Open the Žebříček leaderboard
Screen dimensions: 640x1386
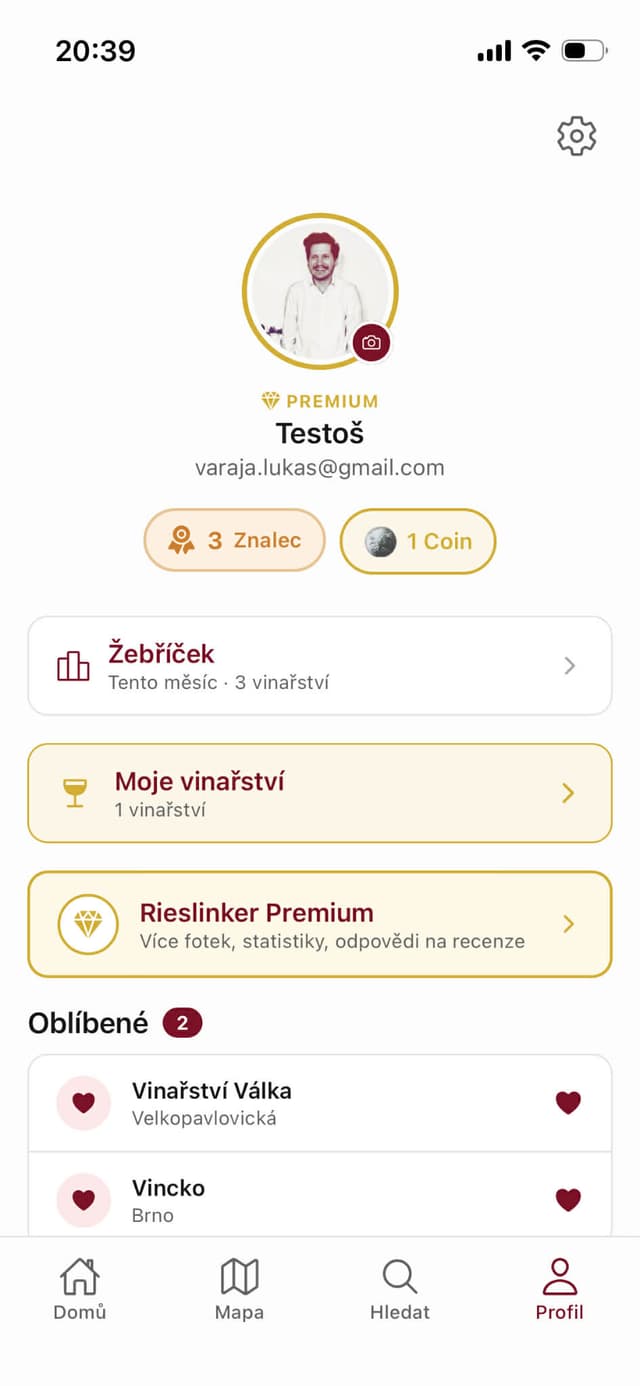coord(320,666)
